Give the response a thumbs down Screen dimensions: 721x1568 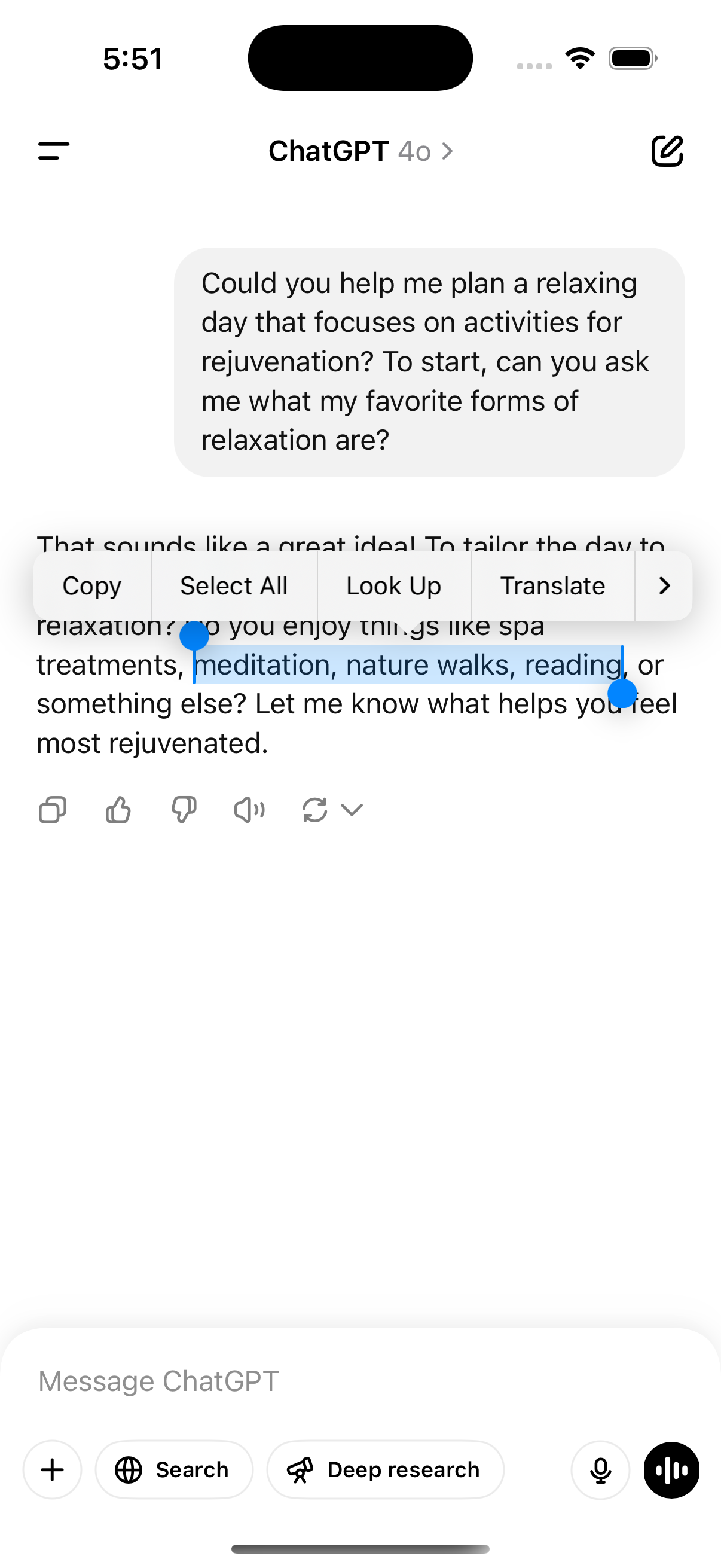coord(184,810)
